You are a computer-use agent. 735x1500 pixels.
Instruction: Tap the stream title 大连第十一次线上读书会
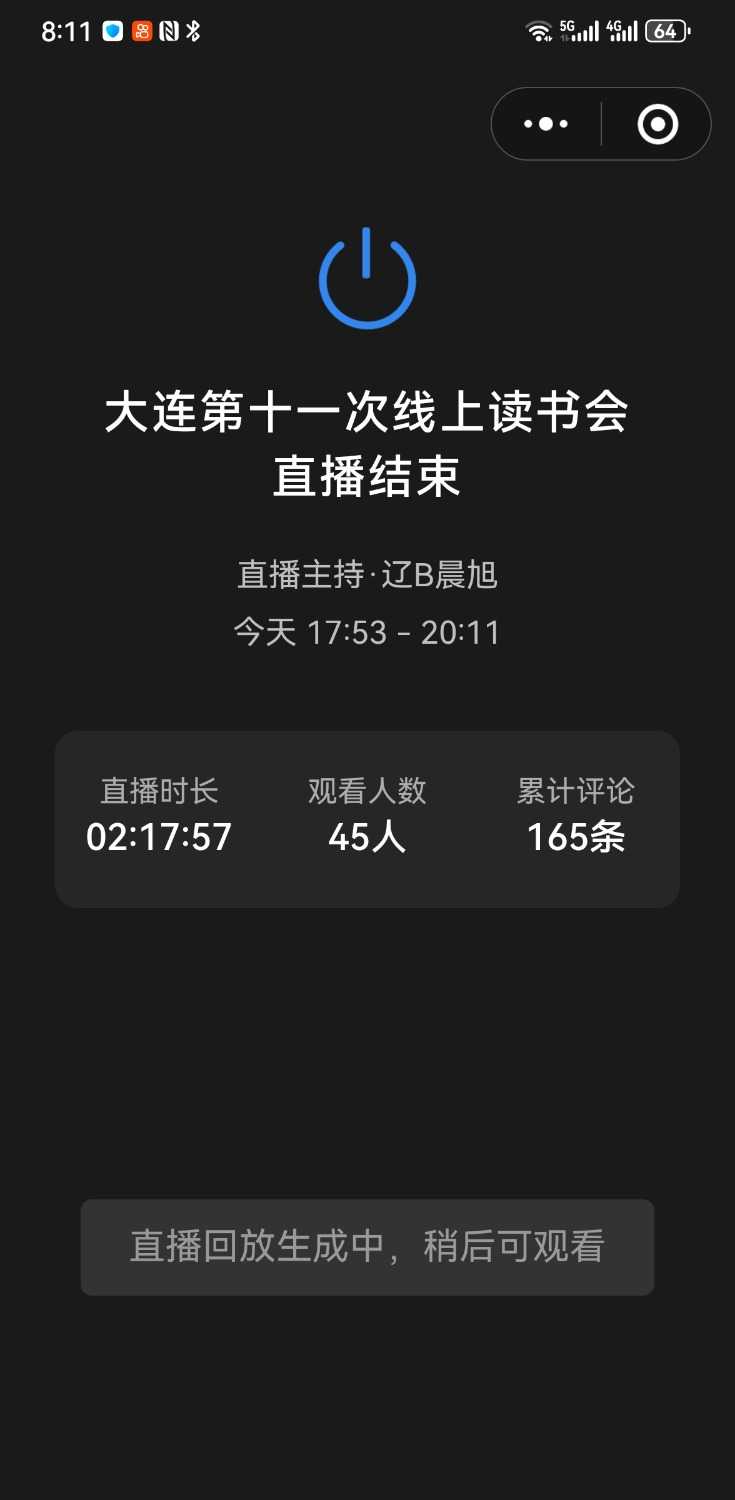click(367, 415)
